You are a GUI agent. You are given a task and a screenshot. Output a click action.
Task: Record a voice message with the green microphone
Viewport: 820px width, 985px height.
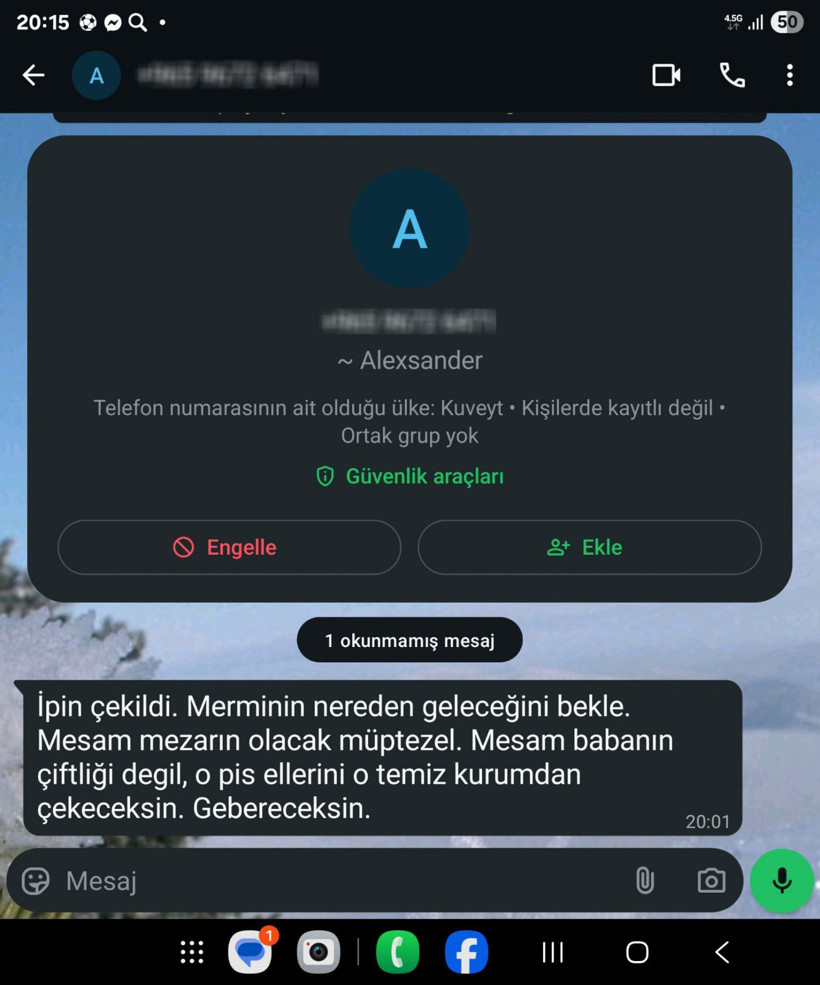tap(781, 881)
